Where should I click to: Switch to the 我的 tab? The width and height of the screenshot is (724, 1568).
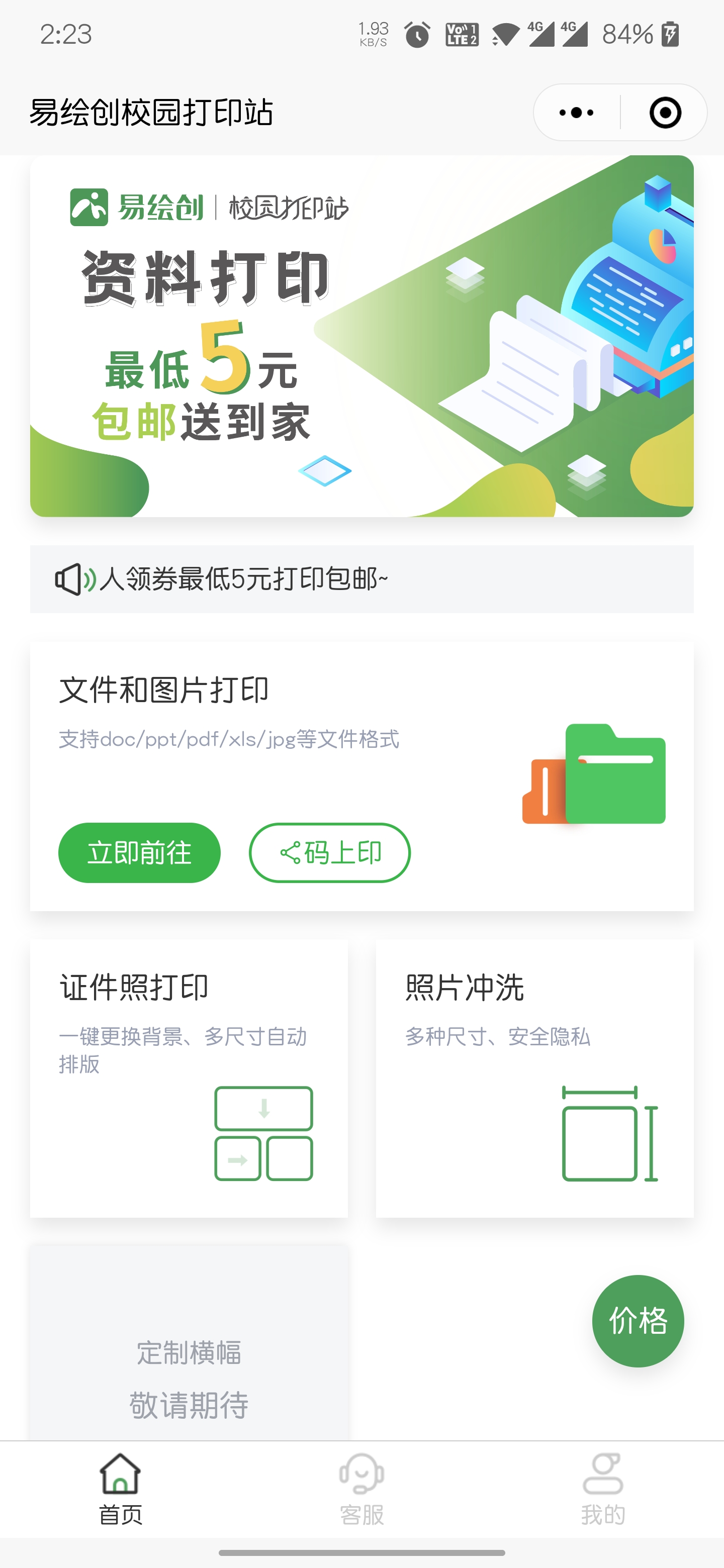click(x=603, y=1489)
